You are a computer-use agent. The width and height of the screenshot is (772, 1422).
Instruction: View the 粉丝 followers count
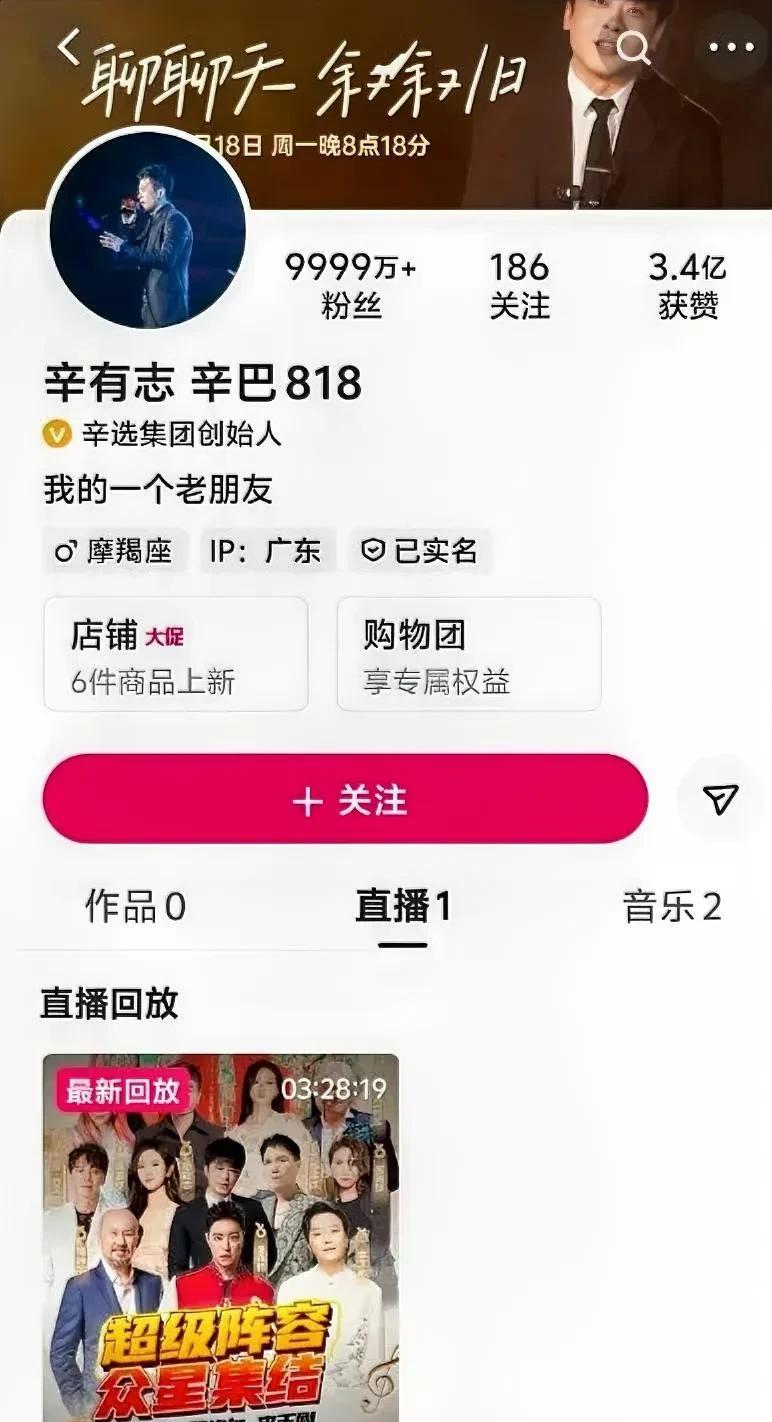[351, 285]
